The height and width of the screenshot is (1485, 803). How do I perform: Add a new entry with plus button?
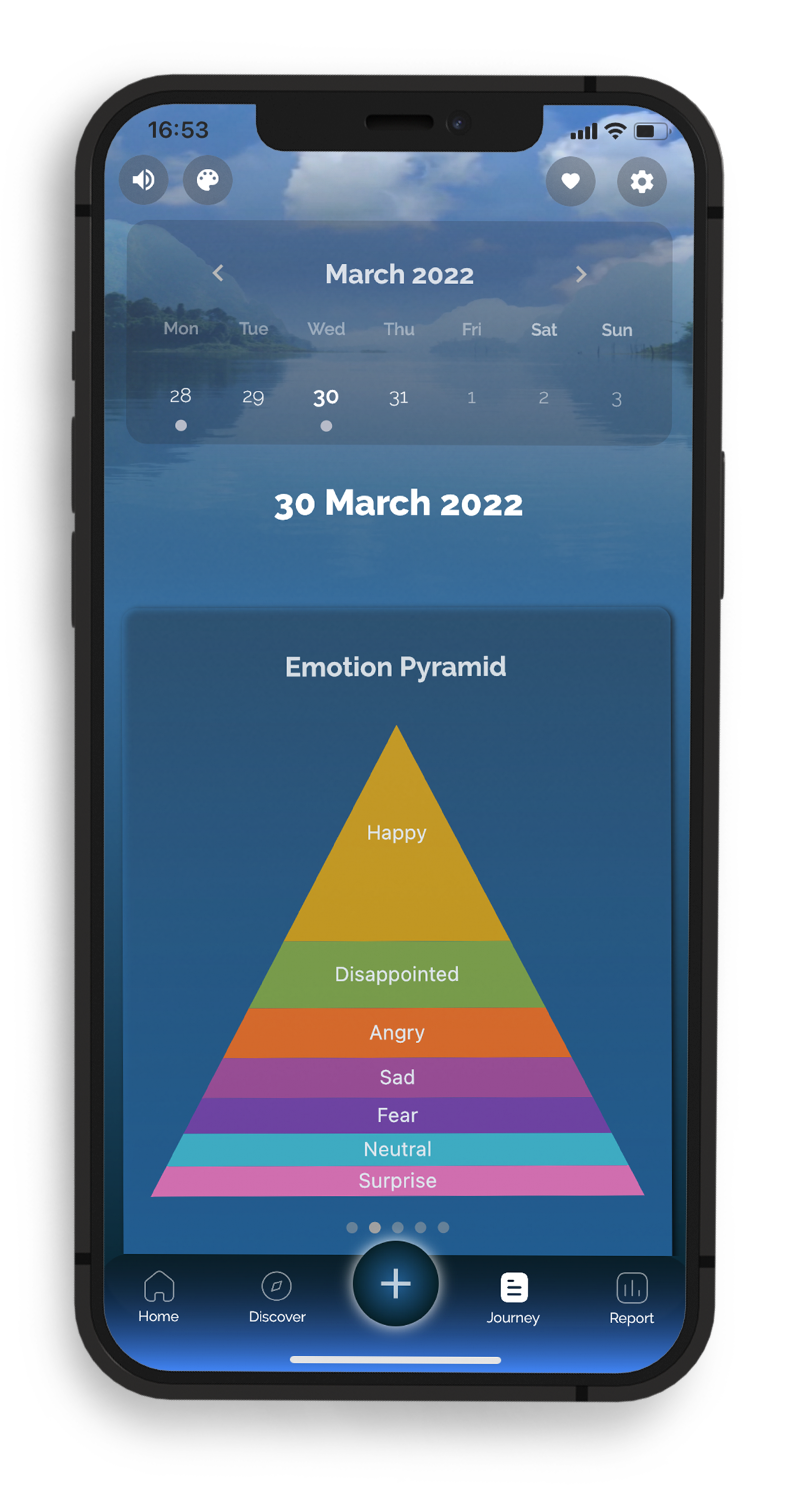pos(396,1284)
